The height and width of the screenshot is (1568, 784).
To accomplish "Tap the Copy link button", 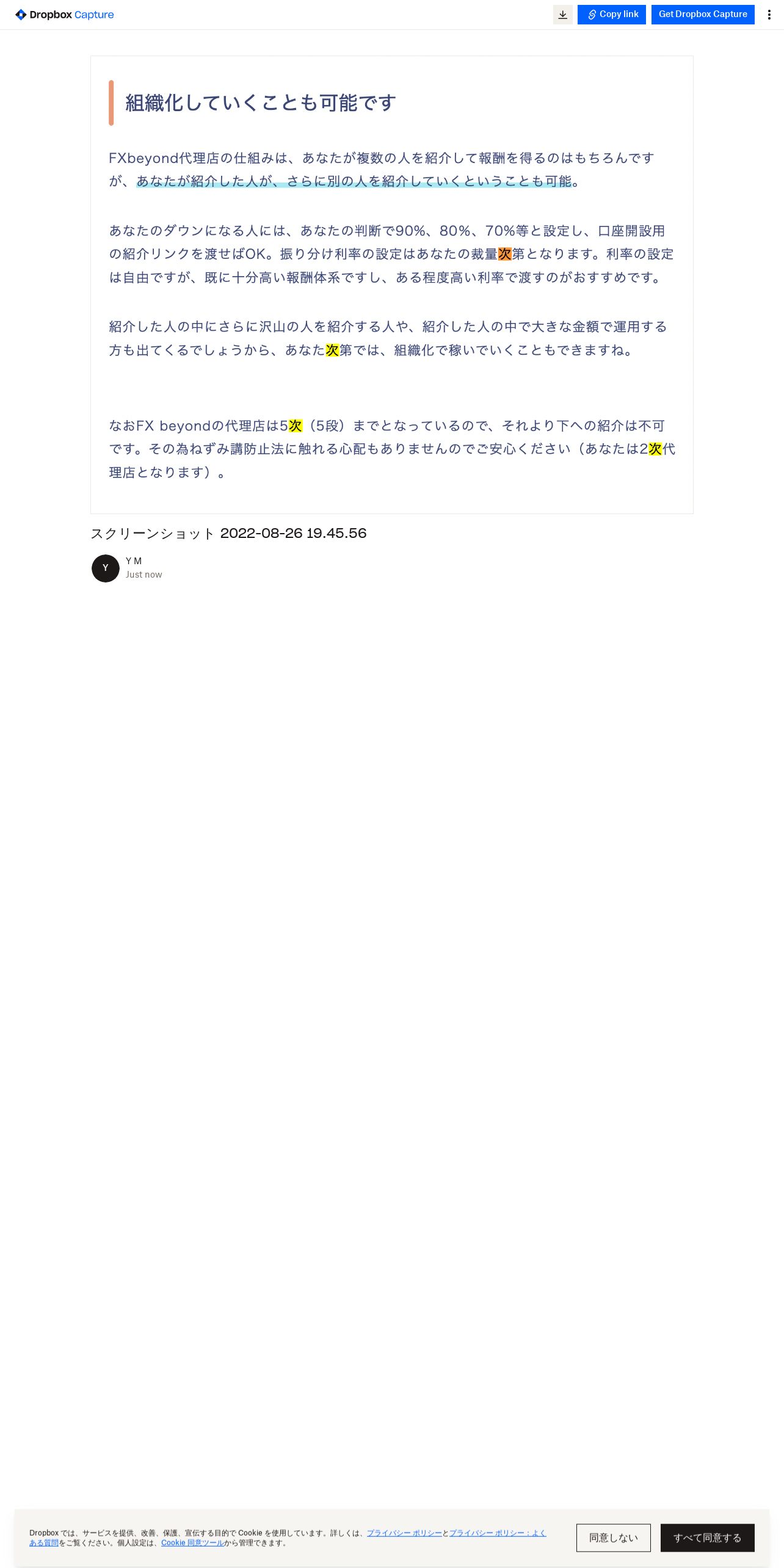I will coord(611,15).
